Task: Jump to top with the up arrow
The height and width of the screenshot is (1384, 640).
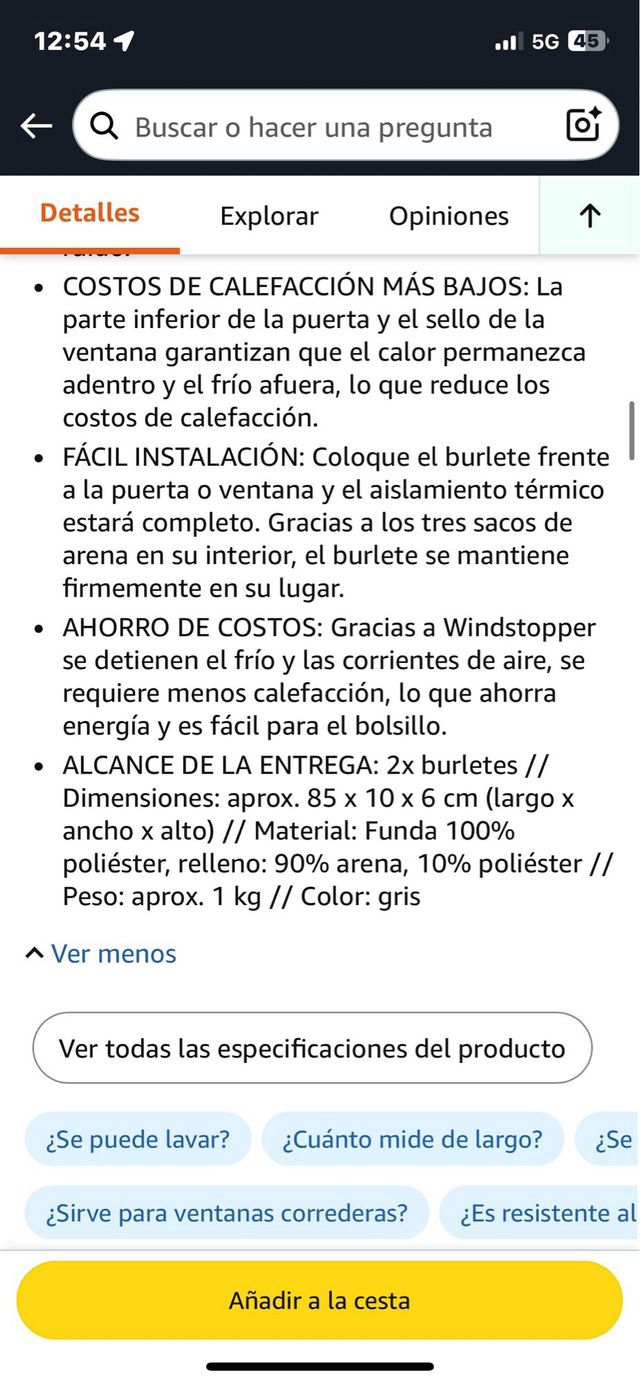Action: coord(590,216)
